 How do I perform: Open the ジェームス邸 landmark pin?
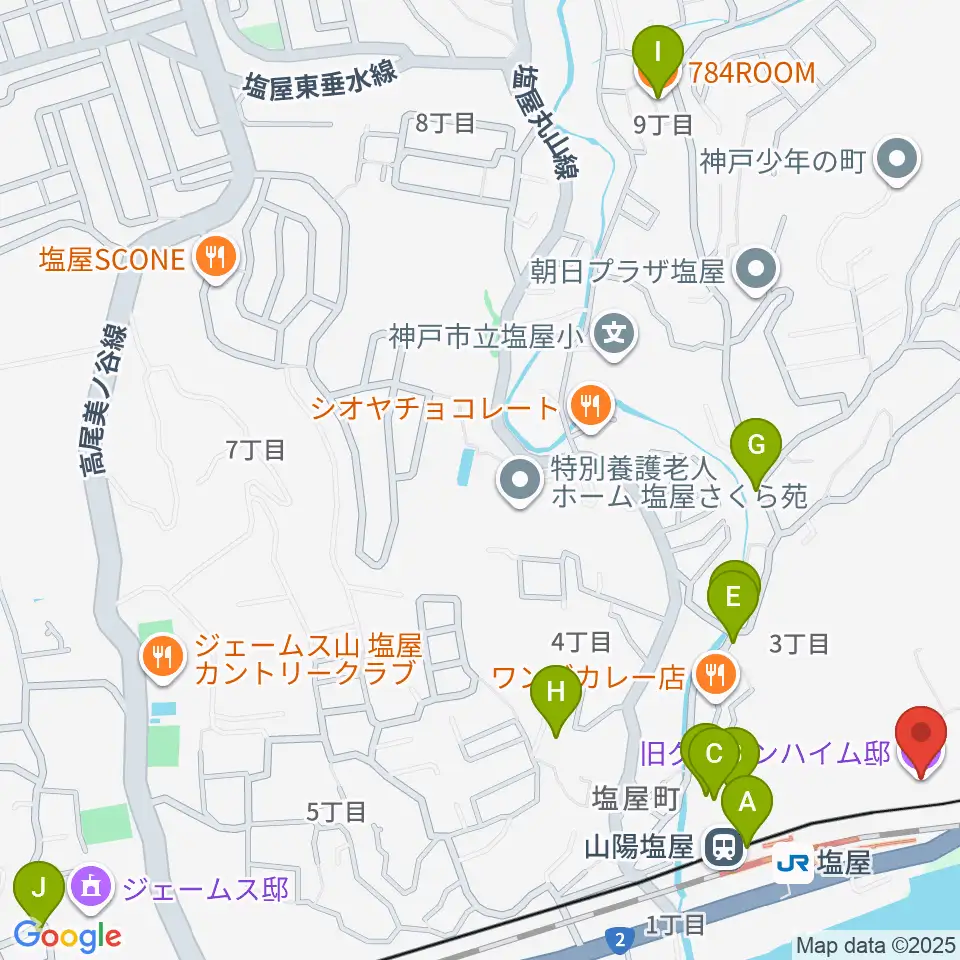(x=92, y=888)
